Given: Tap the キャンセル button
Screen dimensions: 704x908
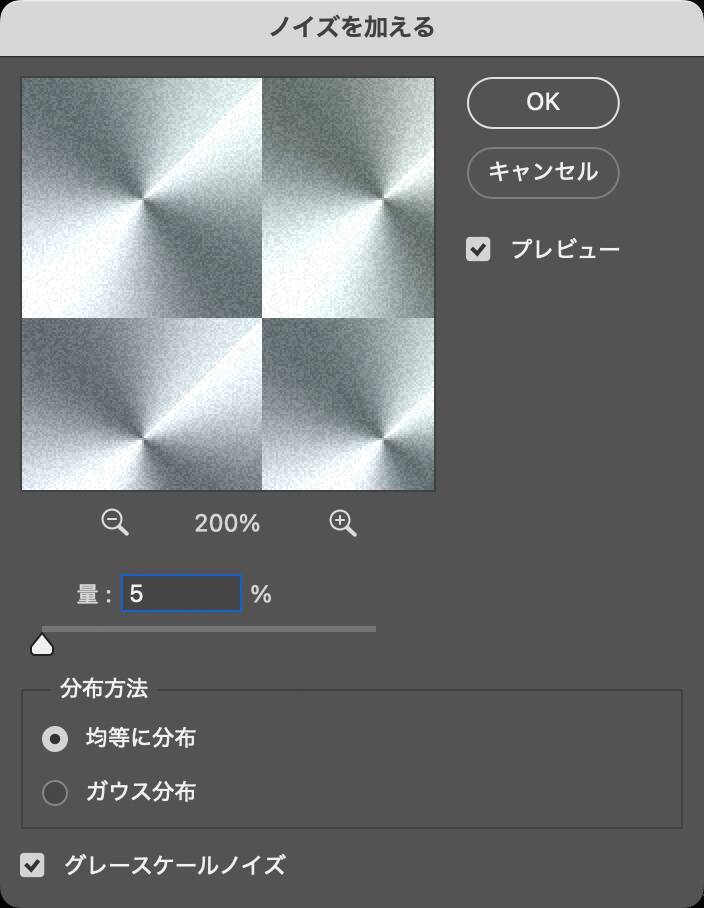Looking at the screenshot, I should tap(543, 172).
